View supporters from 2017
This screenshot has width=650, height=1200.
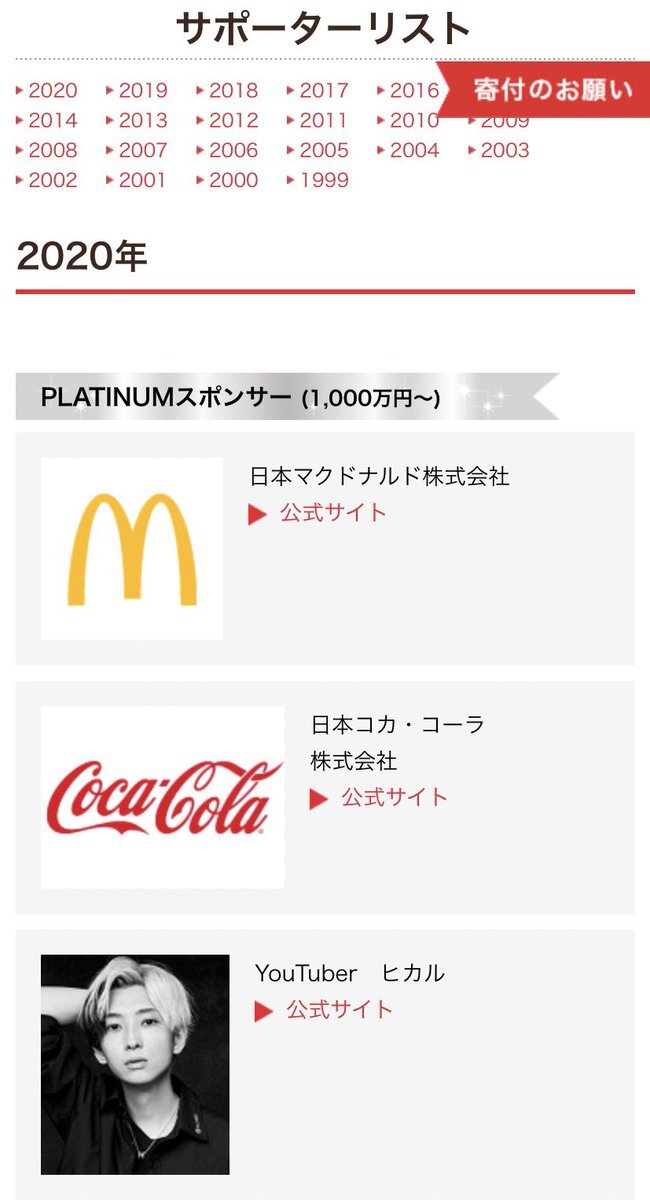[x=323, y=90]
